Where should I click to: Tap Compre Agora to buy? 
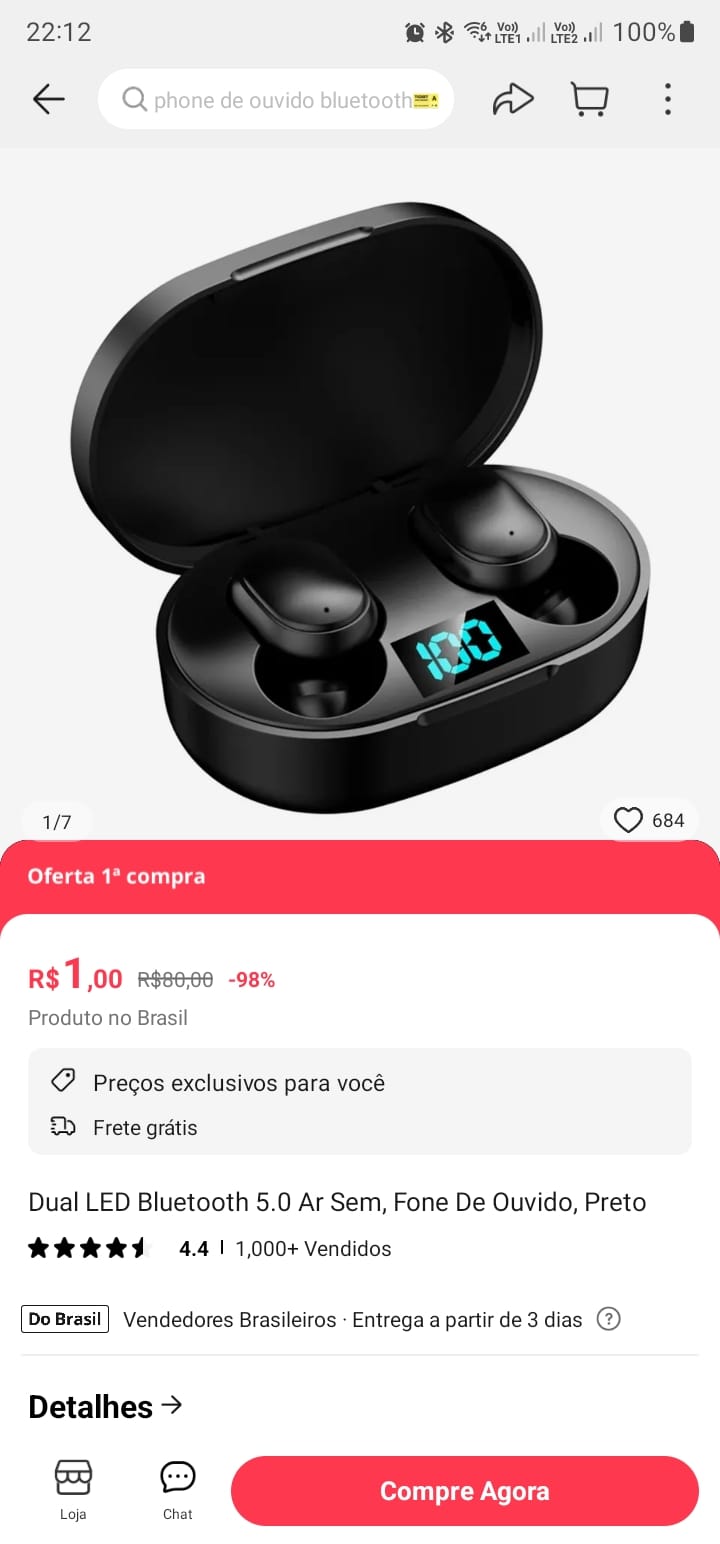point(464,1491)
